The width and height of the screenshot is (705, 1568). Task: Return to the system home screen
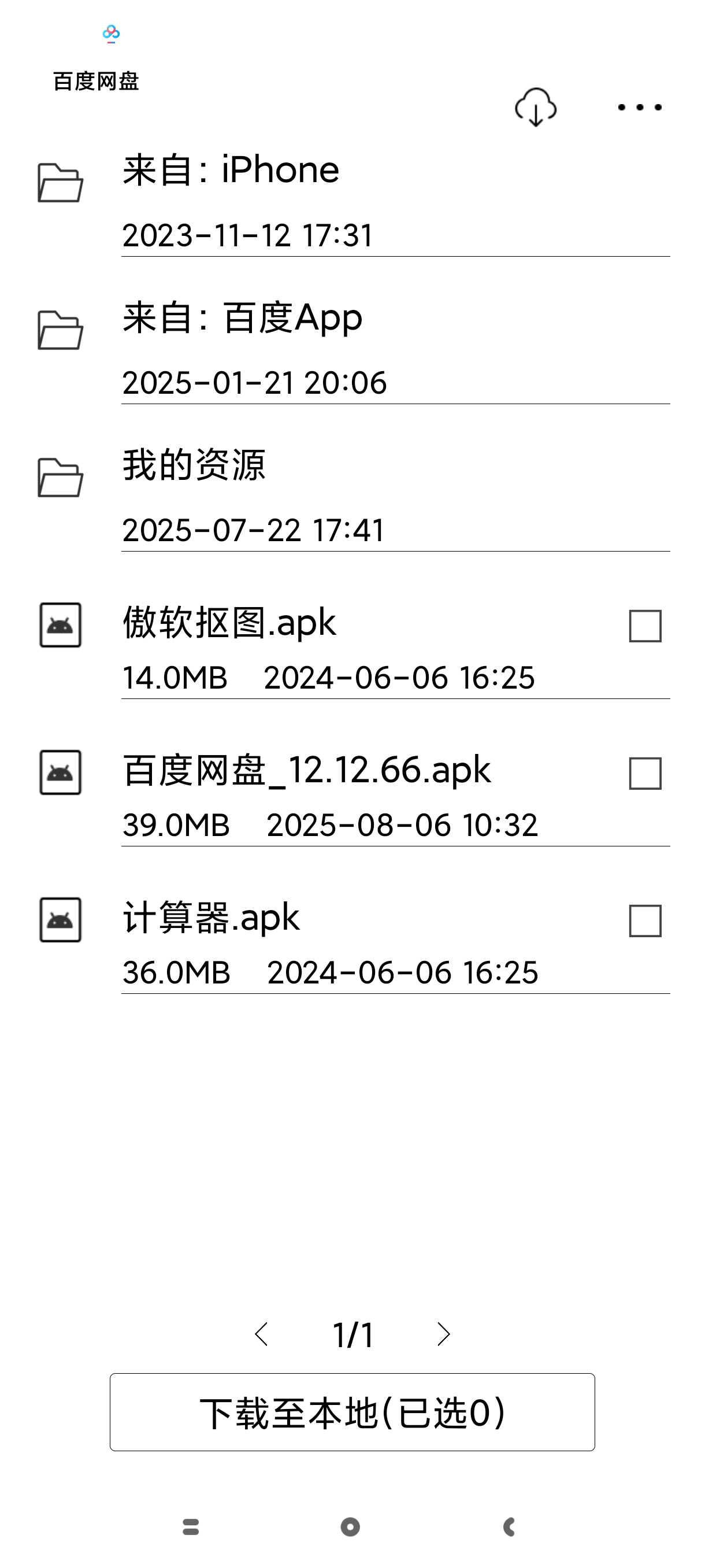pyautogui.click(x=350, y=1526)
